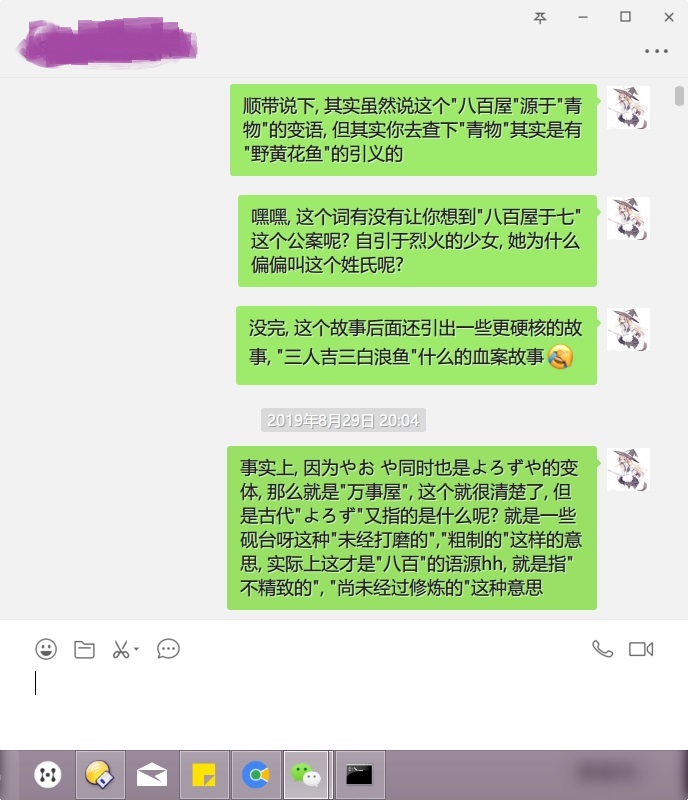
Task: Pin the chat window on top
Action: point(540,17)
